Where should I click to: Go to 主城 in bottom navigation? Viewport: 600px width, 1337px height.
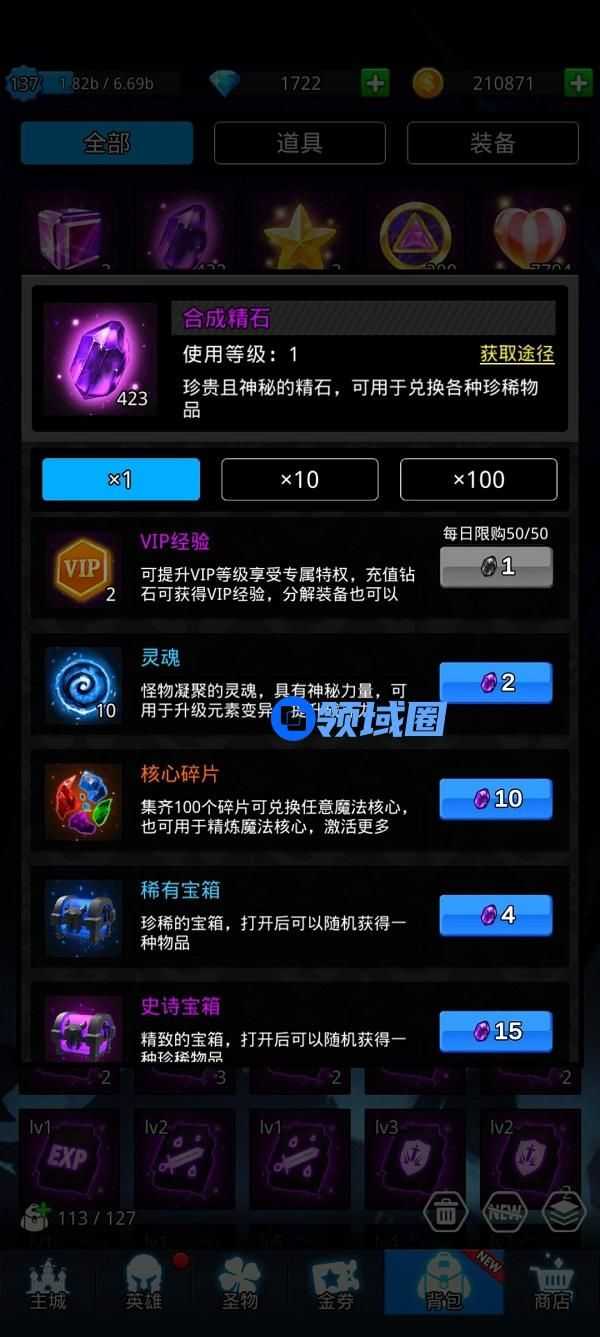47,1285
